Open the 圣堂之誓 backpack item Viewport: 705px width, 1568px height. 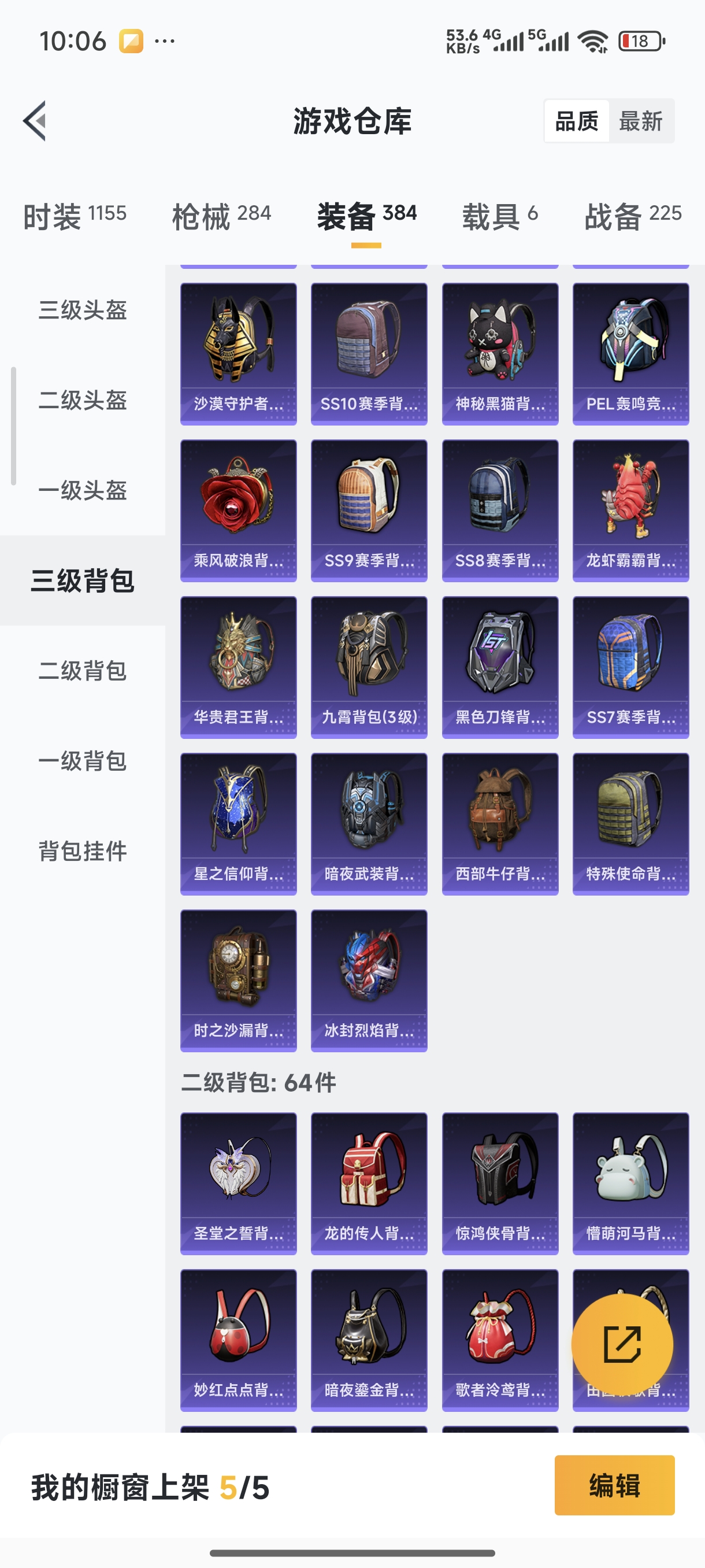click(x=239, y=1183)
